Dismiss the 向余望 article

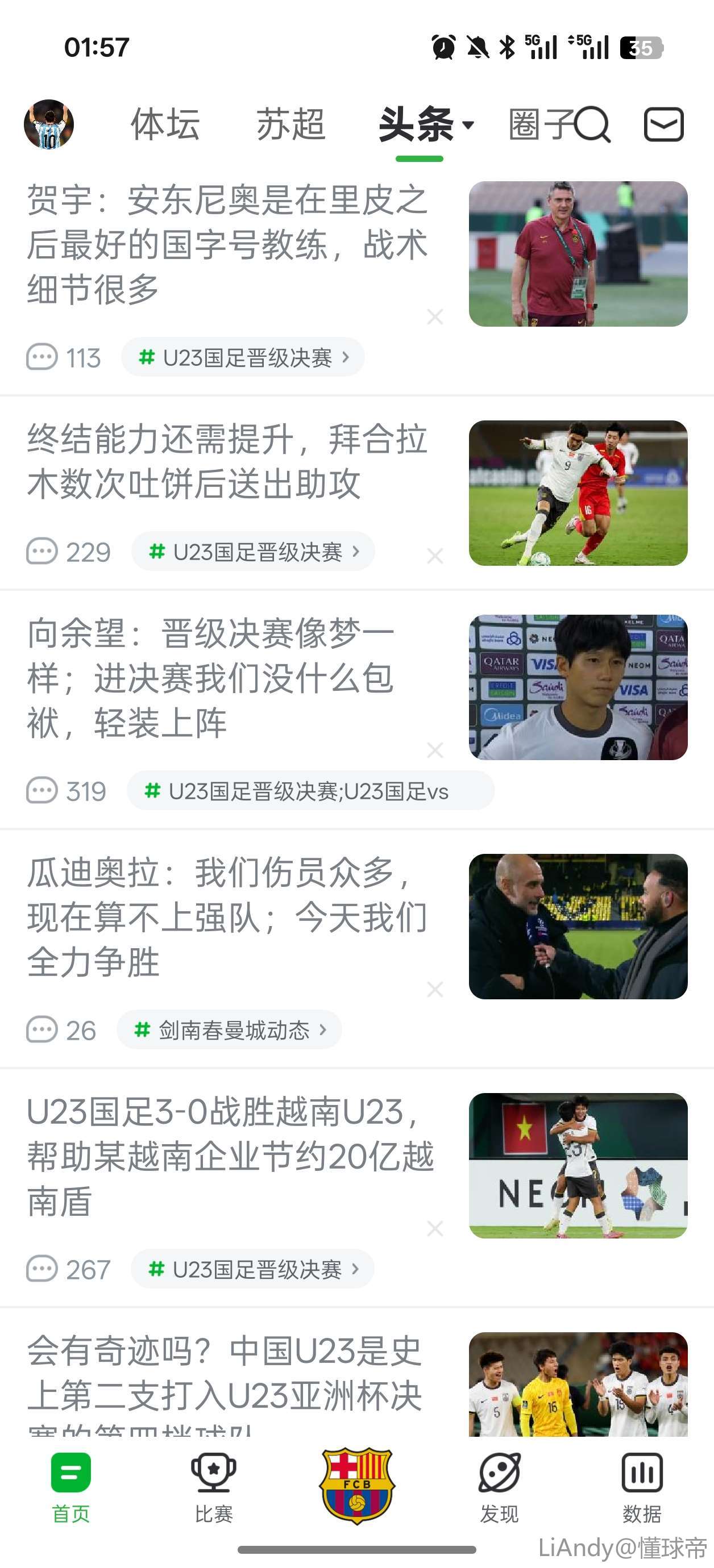[x=435, y=750]
